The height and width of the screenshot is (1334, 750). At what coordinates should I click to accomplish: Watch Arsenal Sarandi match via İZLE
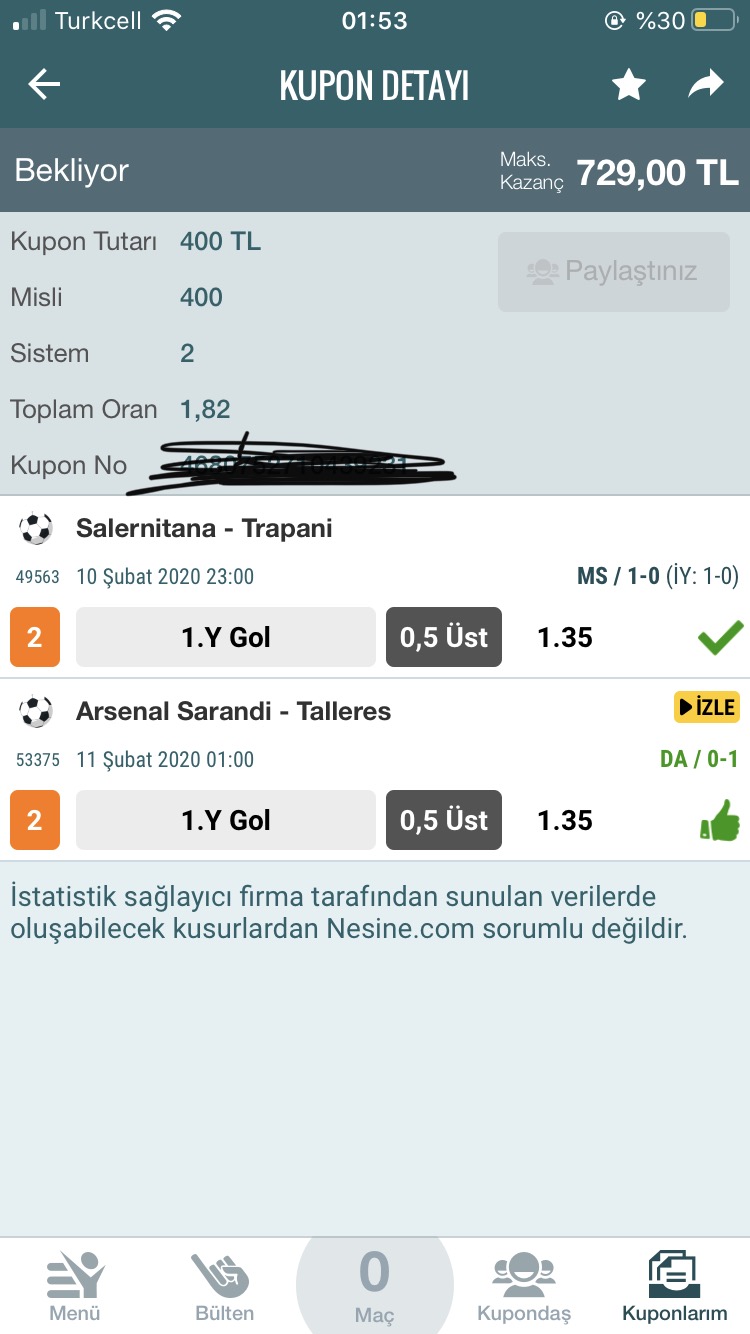point(705,708)
